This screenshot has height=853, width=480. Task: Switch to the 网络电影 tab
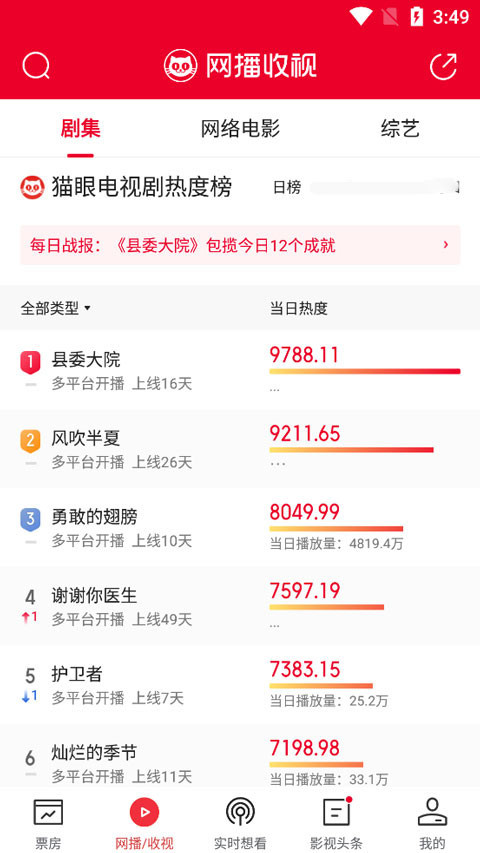coord(240,129)
